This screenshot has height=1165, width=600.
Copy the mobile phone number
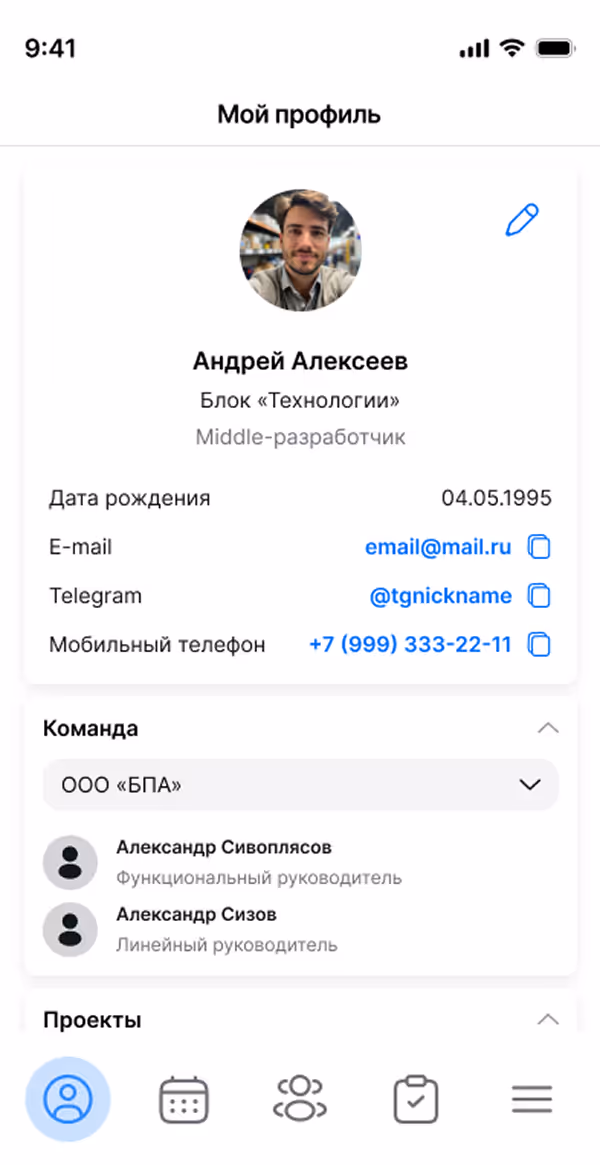coord(539,644)
